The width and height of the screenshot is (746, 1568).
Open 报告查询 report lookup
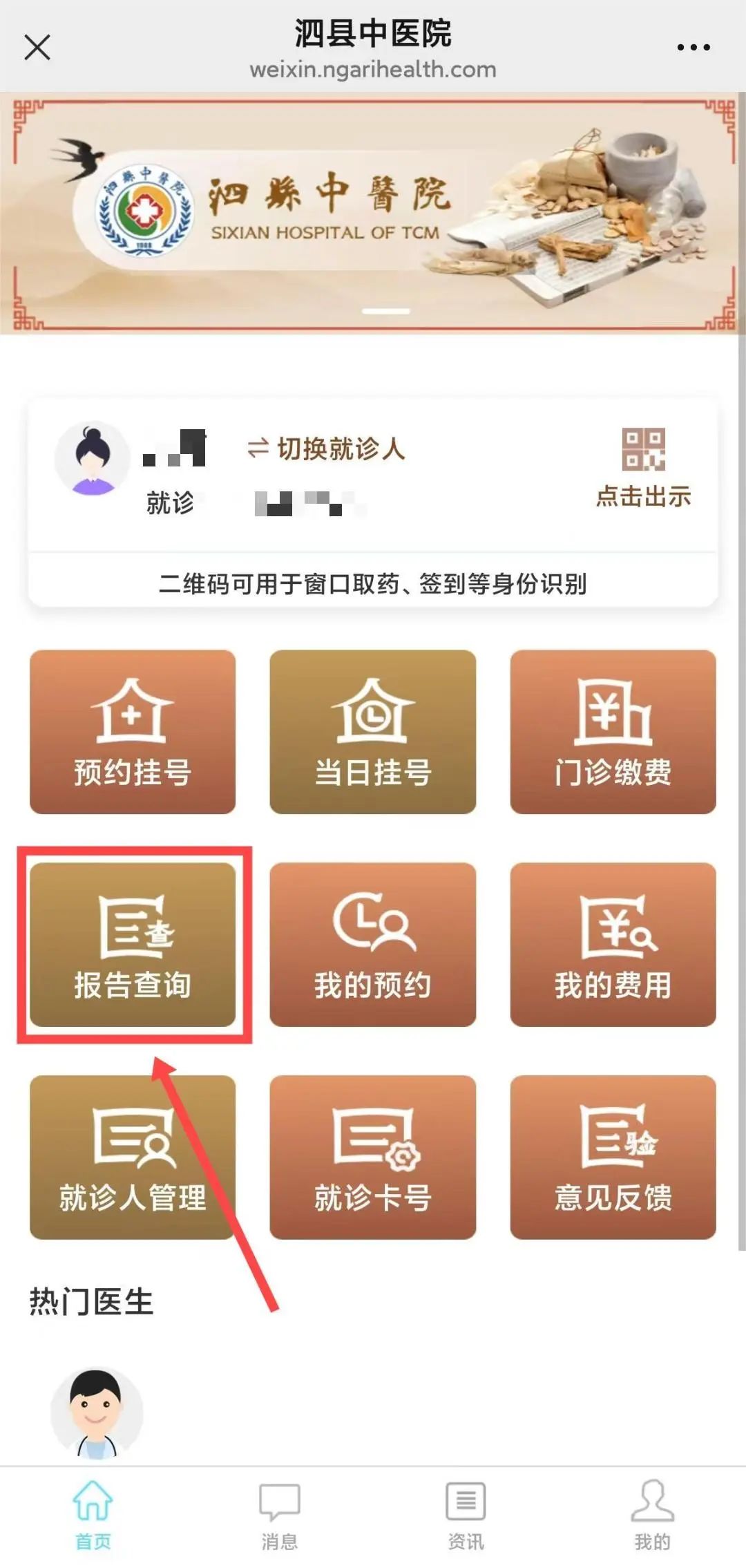[133, 945]
